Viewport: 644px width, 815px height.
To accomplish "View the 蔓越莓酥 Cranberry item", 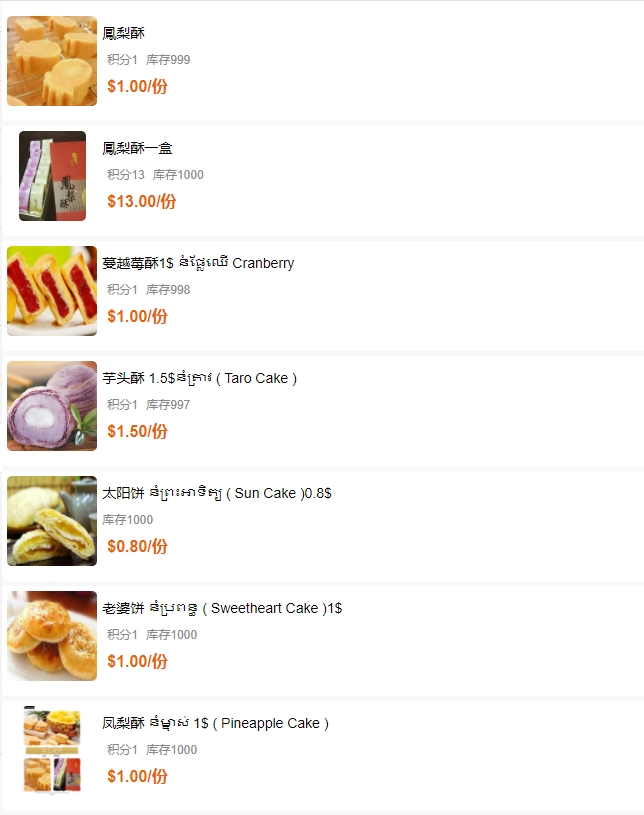I will tap(198, 263).
